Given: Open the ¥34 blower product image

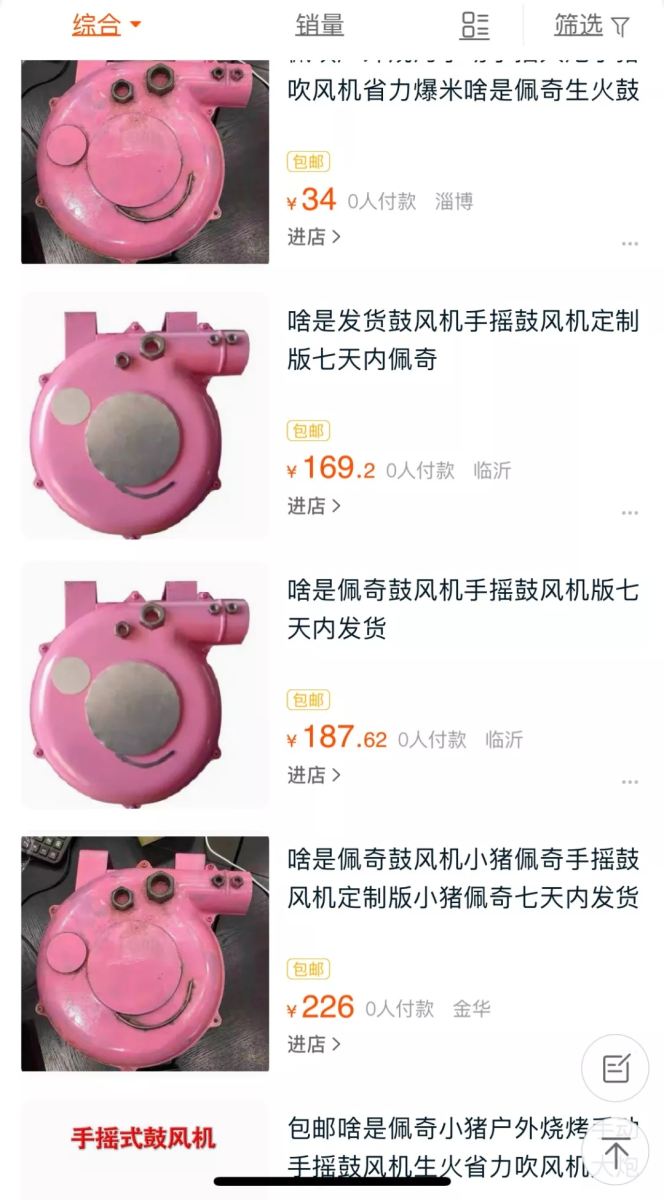Looking at the screenshot, I should pos(145,160).
